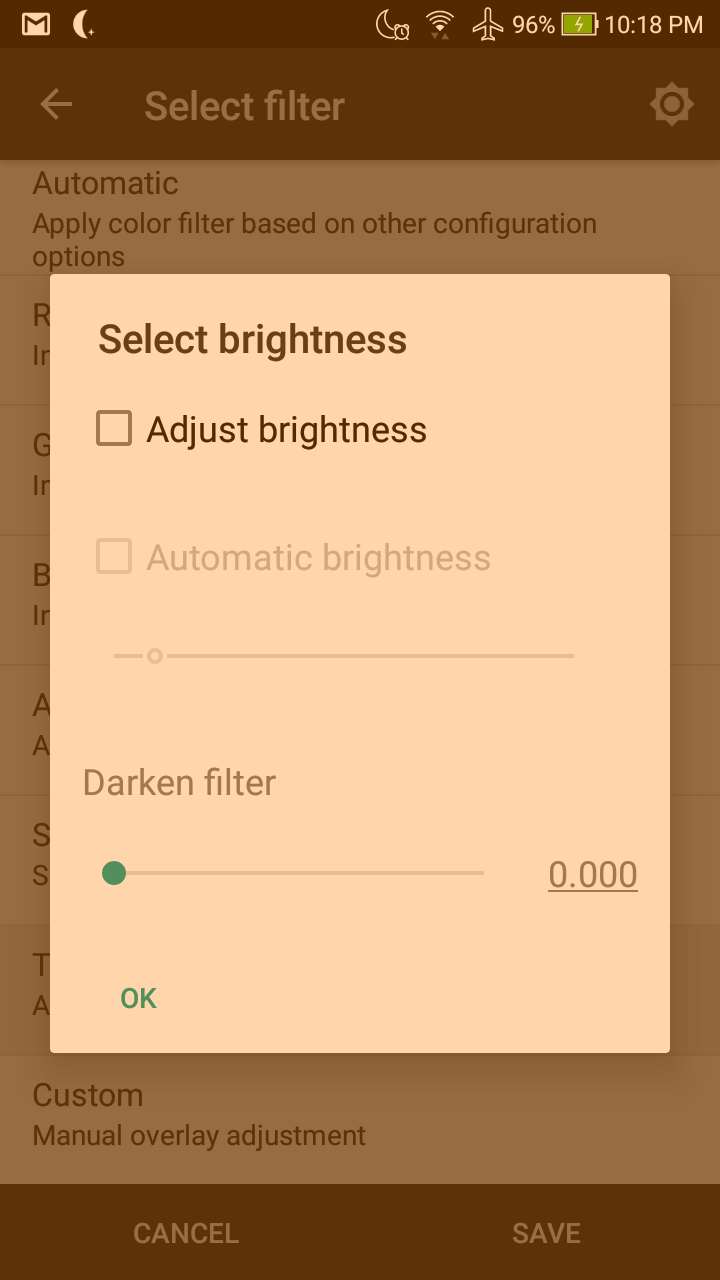Enable the Adjust brightness checkbox
The image size is (720, 1280).
[x=114, y=429]
